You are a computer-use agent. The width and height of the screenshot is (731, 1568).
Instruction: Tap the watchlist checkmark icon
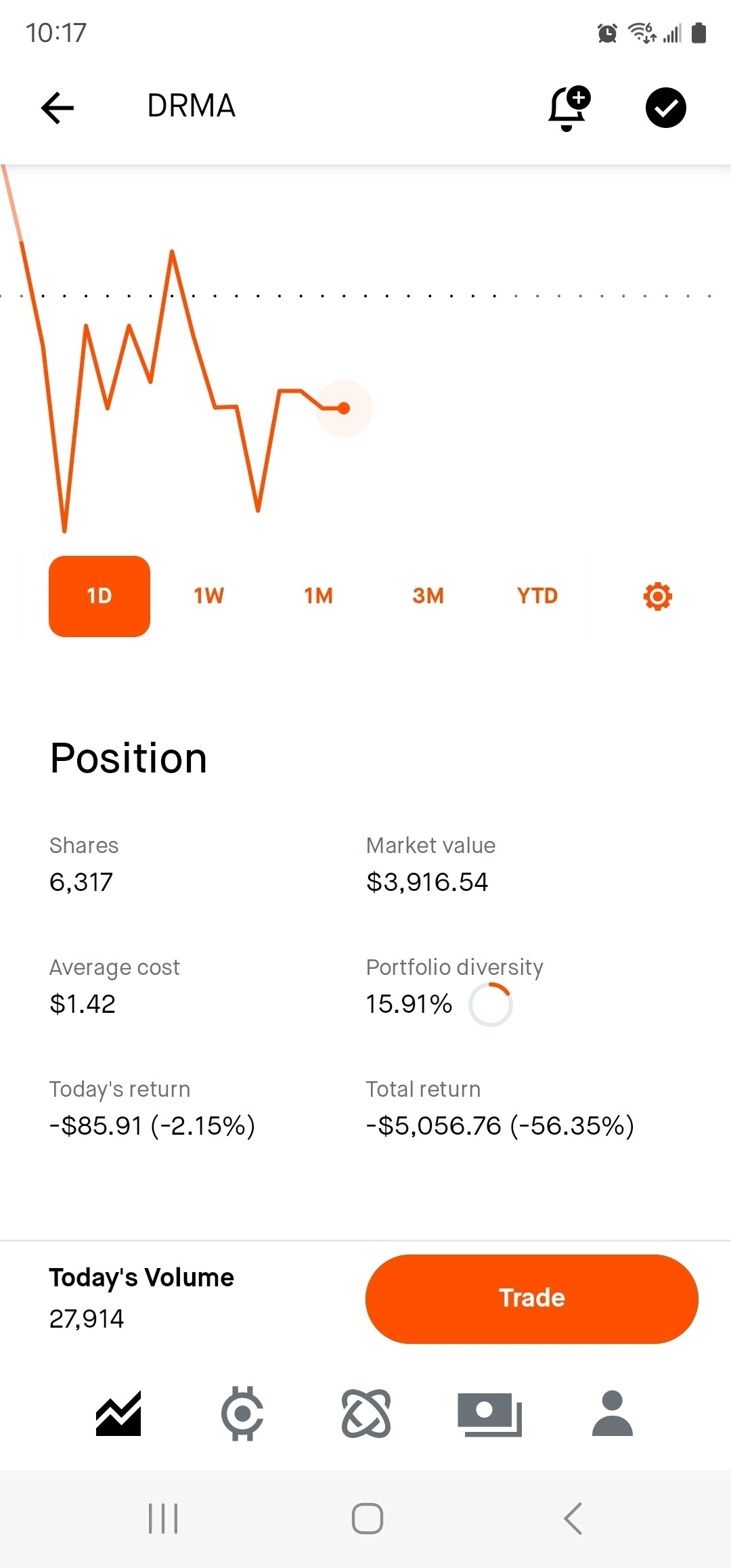tap(665, 107)
